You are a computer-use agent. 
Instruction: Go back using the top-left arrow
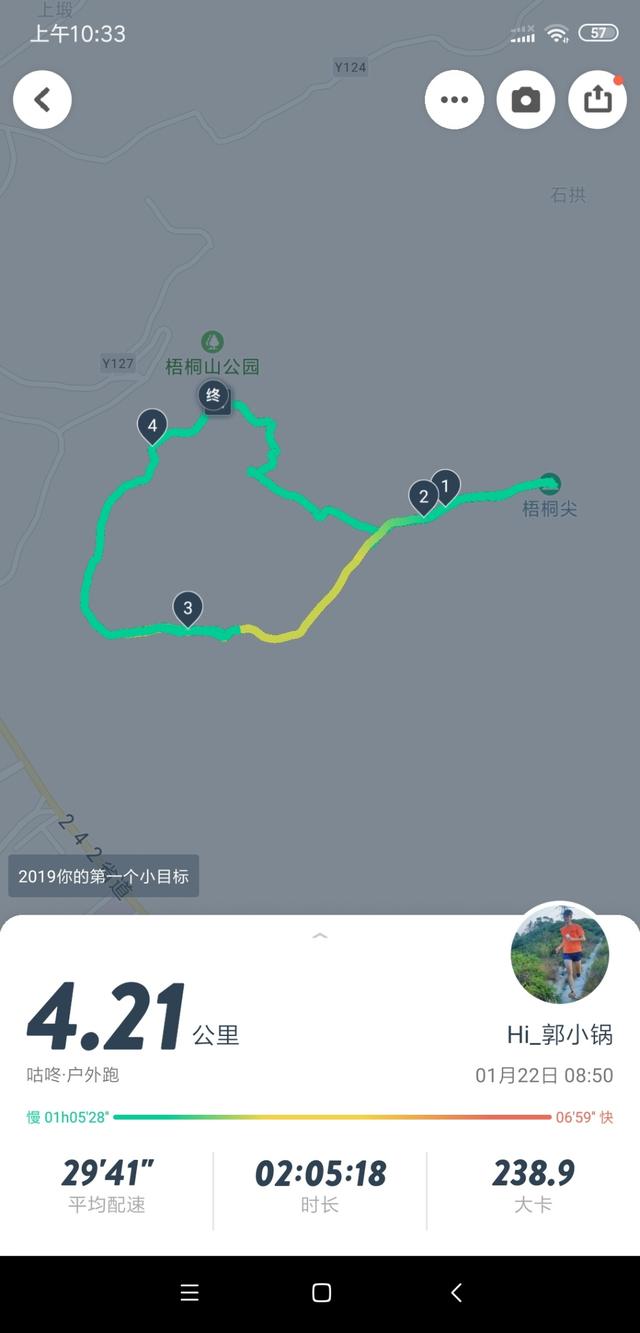[x=42, y=100]
